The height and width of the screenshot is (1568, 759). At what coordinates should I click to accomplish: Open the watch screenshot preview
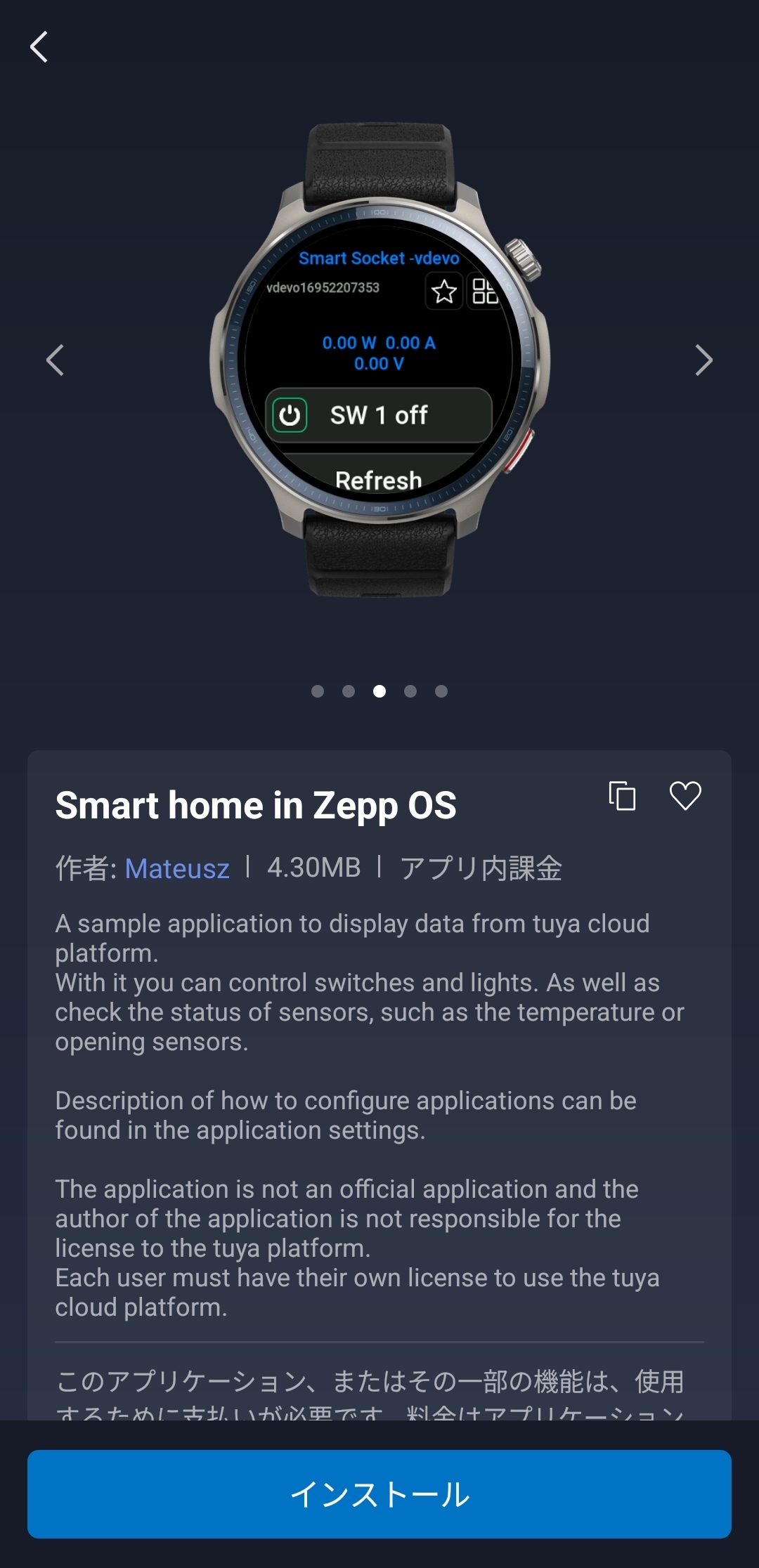pyautogui.click(x=379, y=360)
